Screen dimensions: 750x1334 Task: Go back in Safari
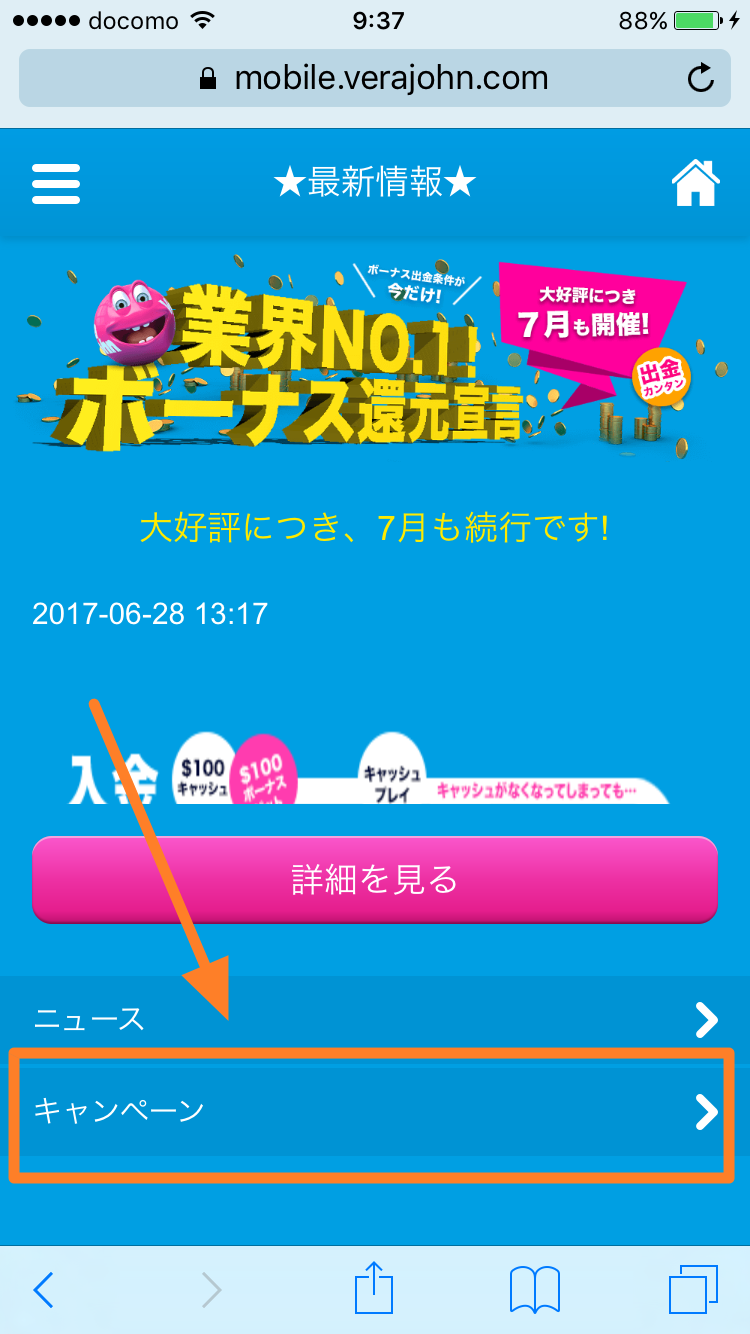(x=43, y=1290)
